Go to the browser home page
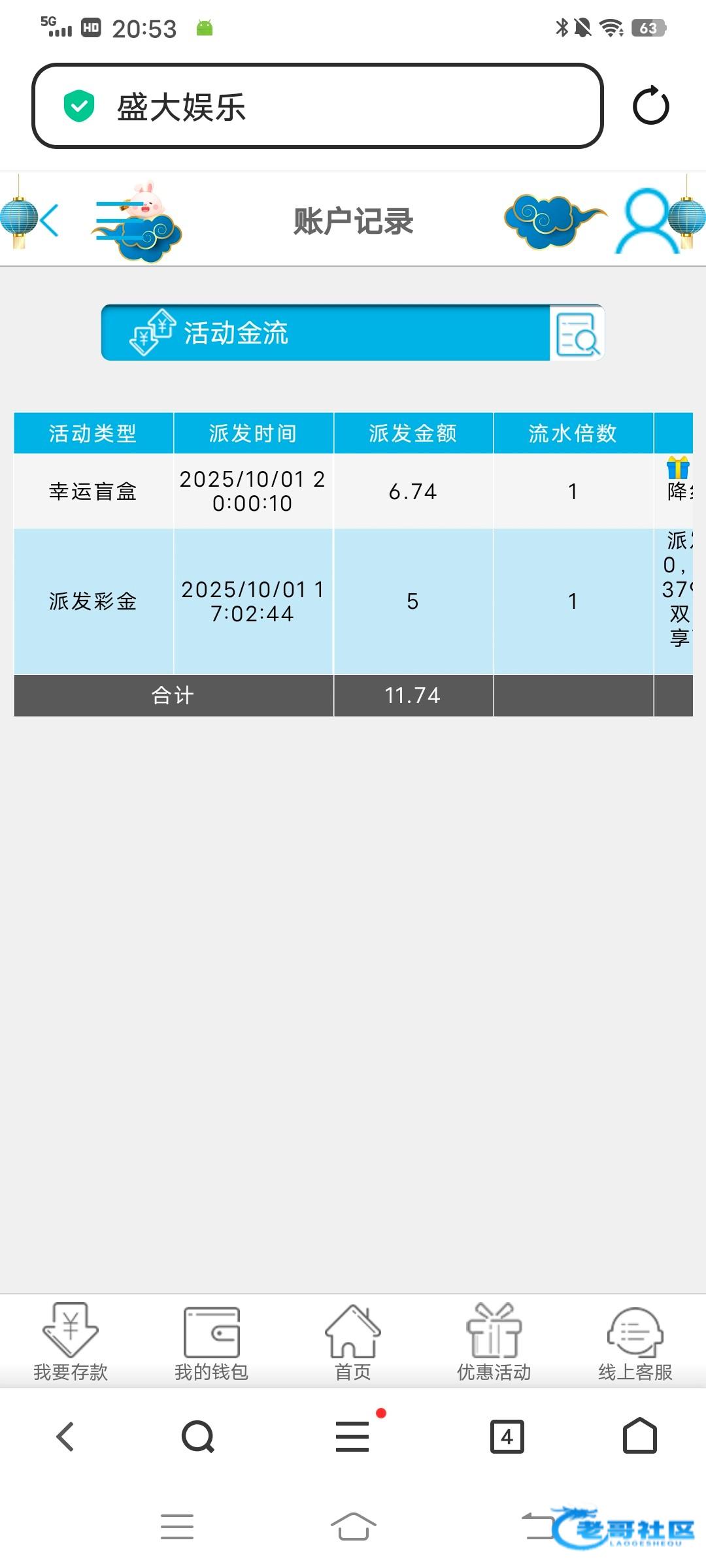This screenshot has height=1568, width=706. (x=639, y=1437)
